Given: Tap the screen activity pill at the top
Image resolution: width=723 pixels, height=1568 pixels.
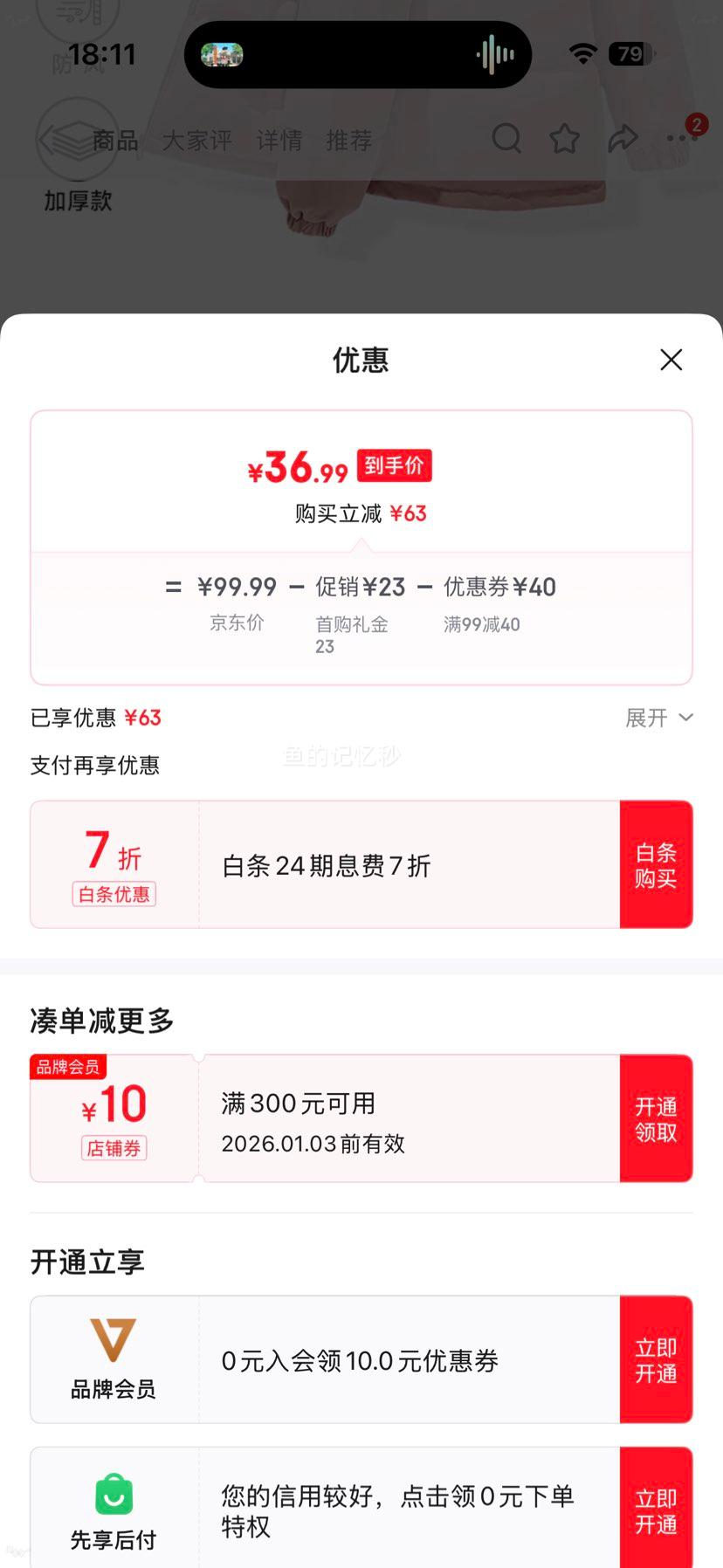Looking at the screenshot, I should click(x=358, y=54).
